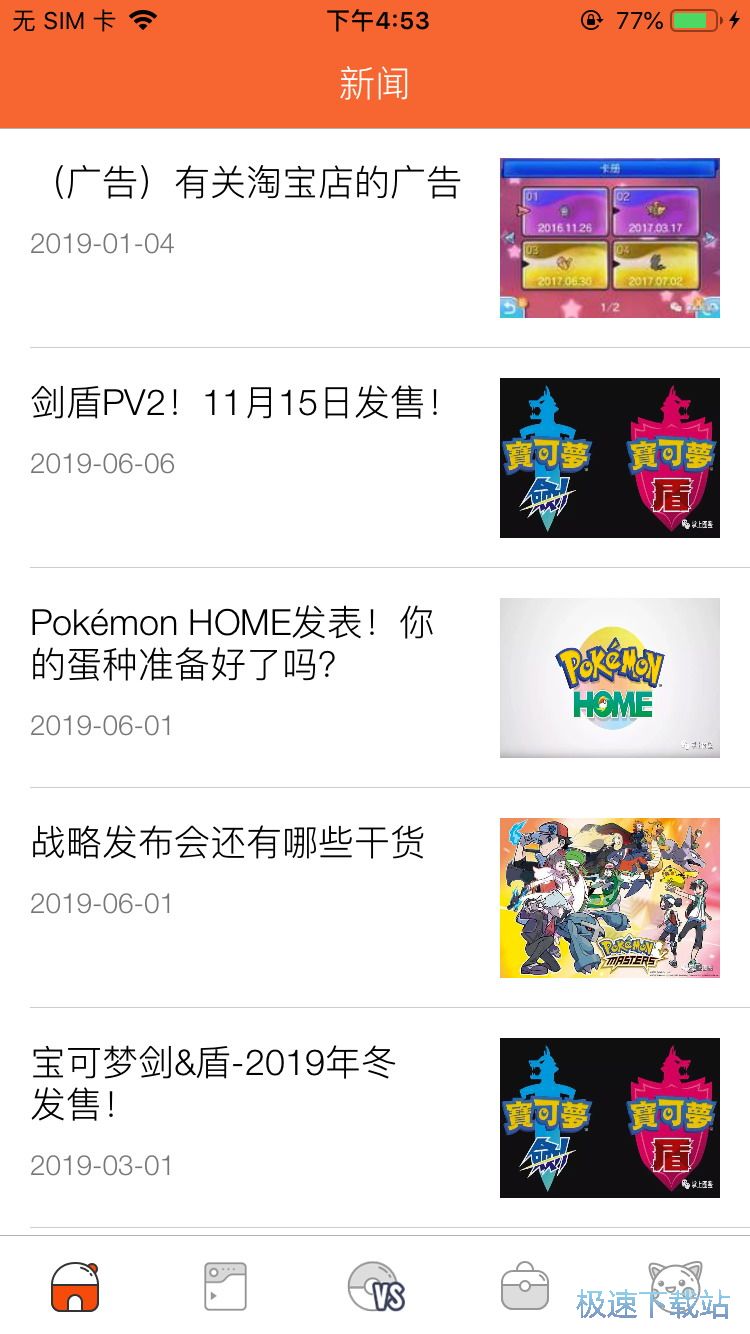This screenshot has height=1334, width=750.
Task: Tap the cat face profile tab icon
Action: [x=674, y=1288]
